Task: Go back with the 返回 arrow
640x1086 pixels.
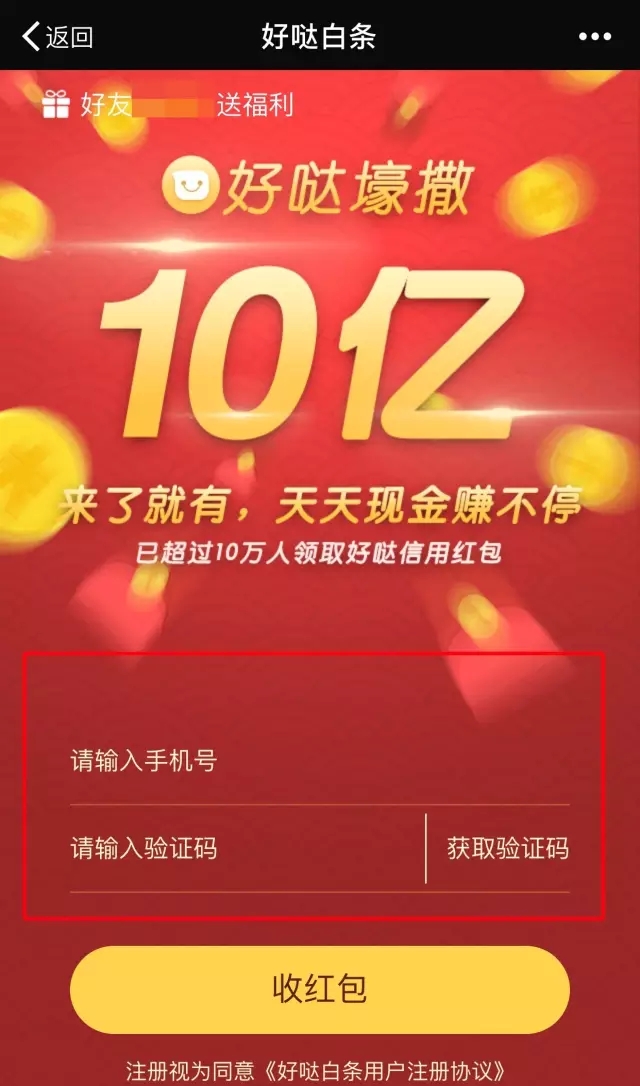Action: [x=56, y=37]
